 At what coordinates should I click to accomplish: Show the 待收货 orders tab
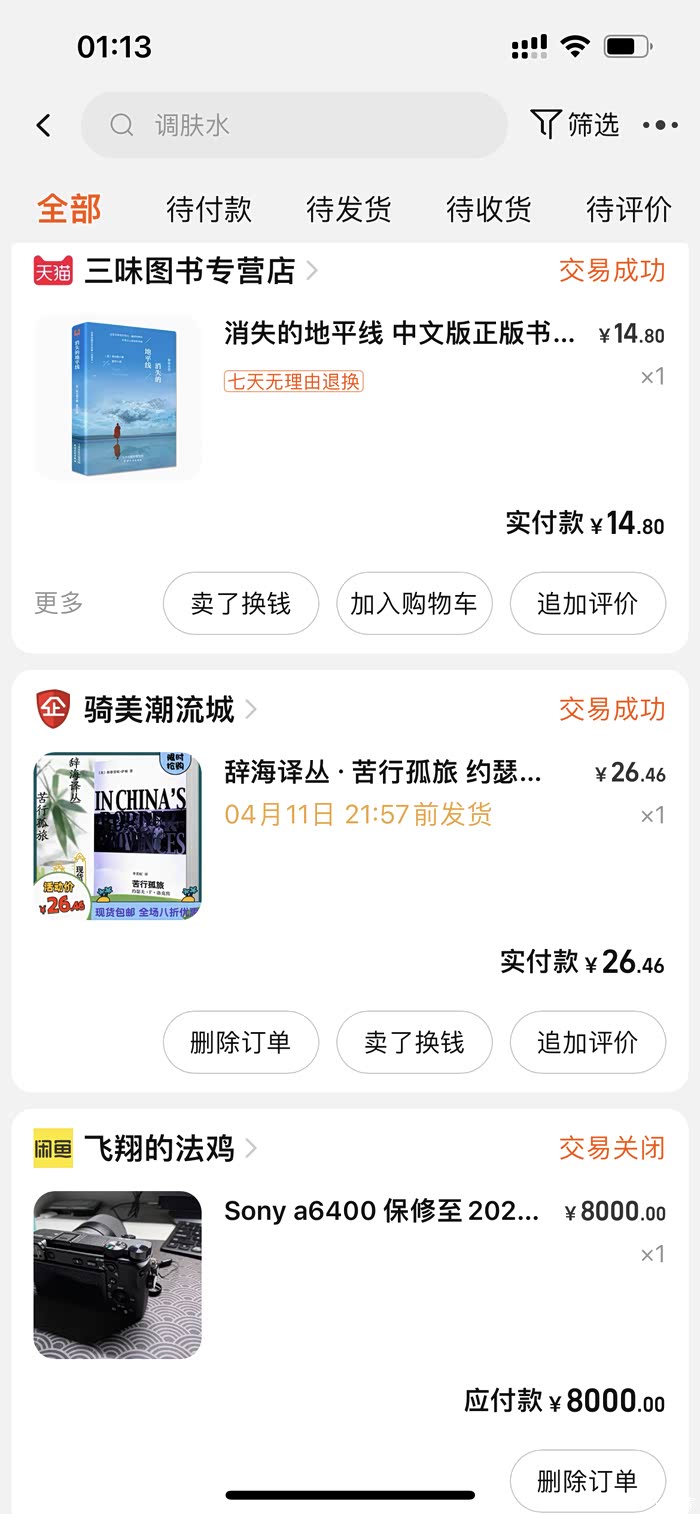(x=488, y=209)
